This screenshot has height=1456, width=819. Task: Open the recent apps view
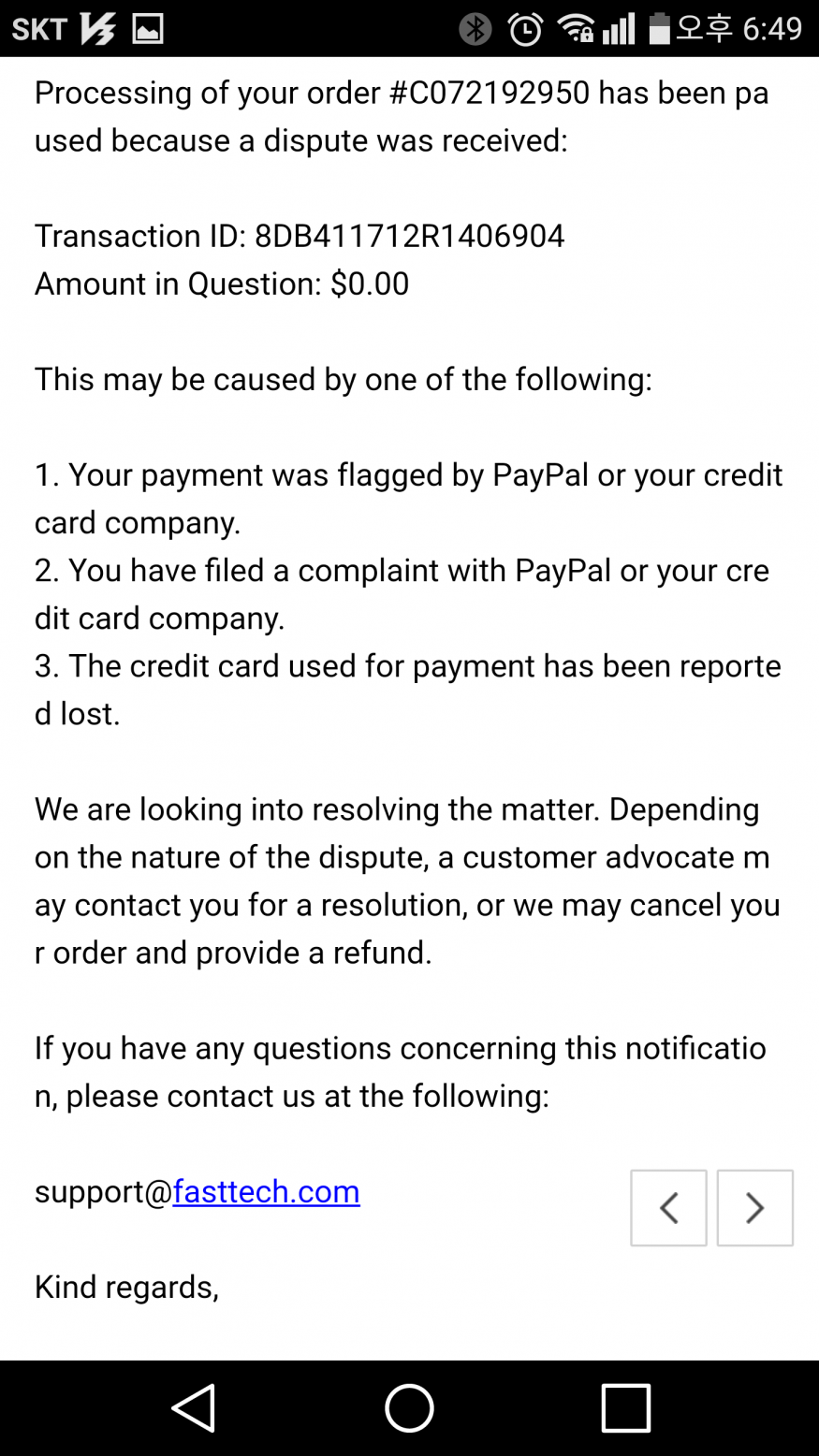coord(625,1407)
